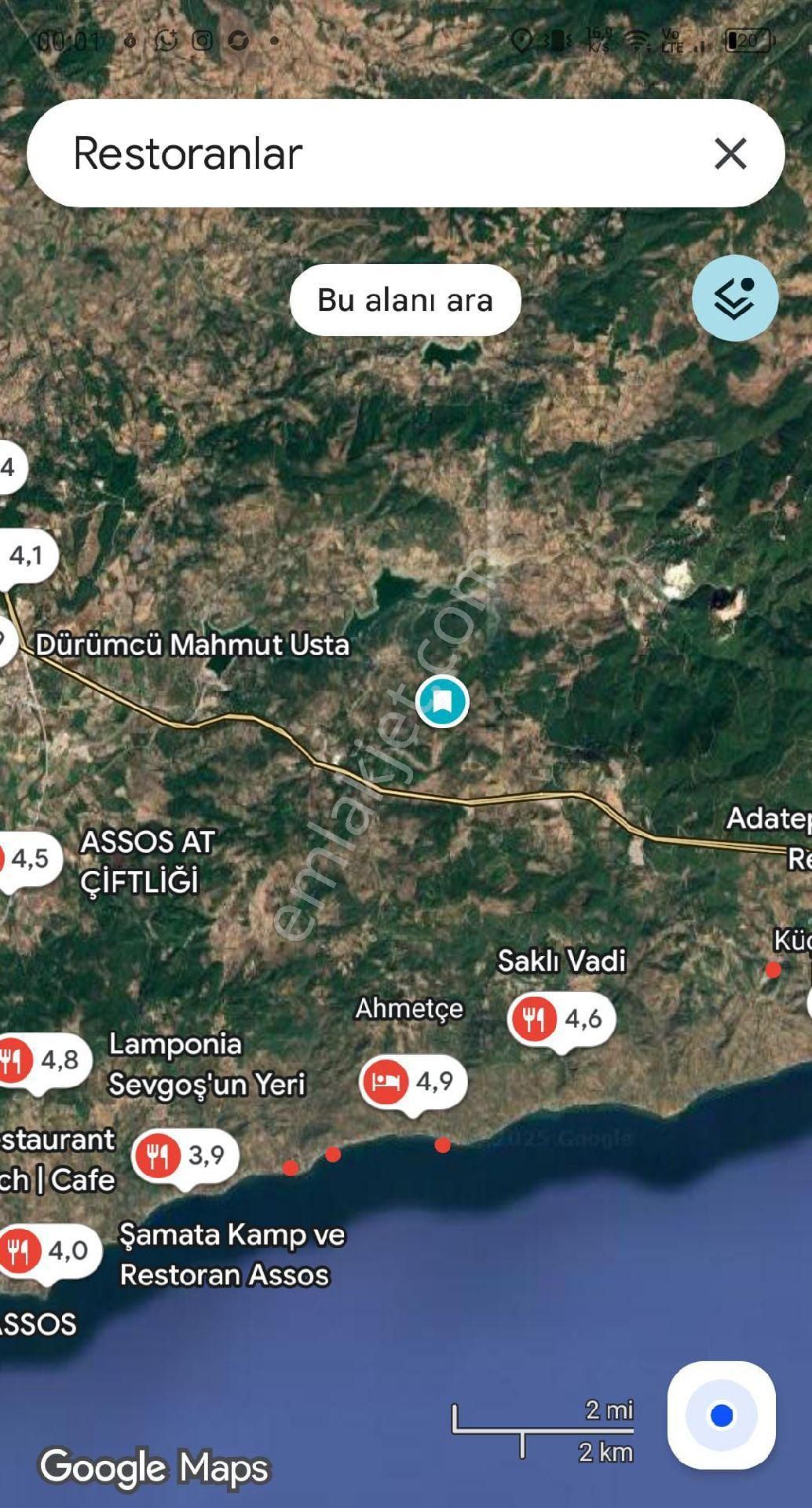
Task: Select Ahmetçe lodging pin rated 4,9
Action: [413, 1082]
